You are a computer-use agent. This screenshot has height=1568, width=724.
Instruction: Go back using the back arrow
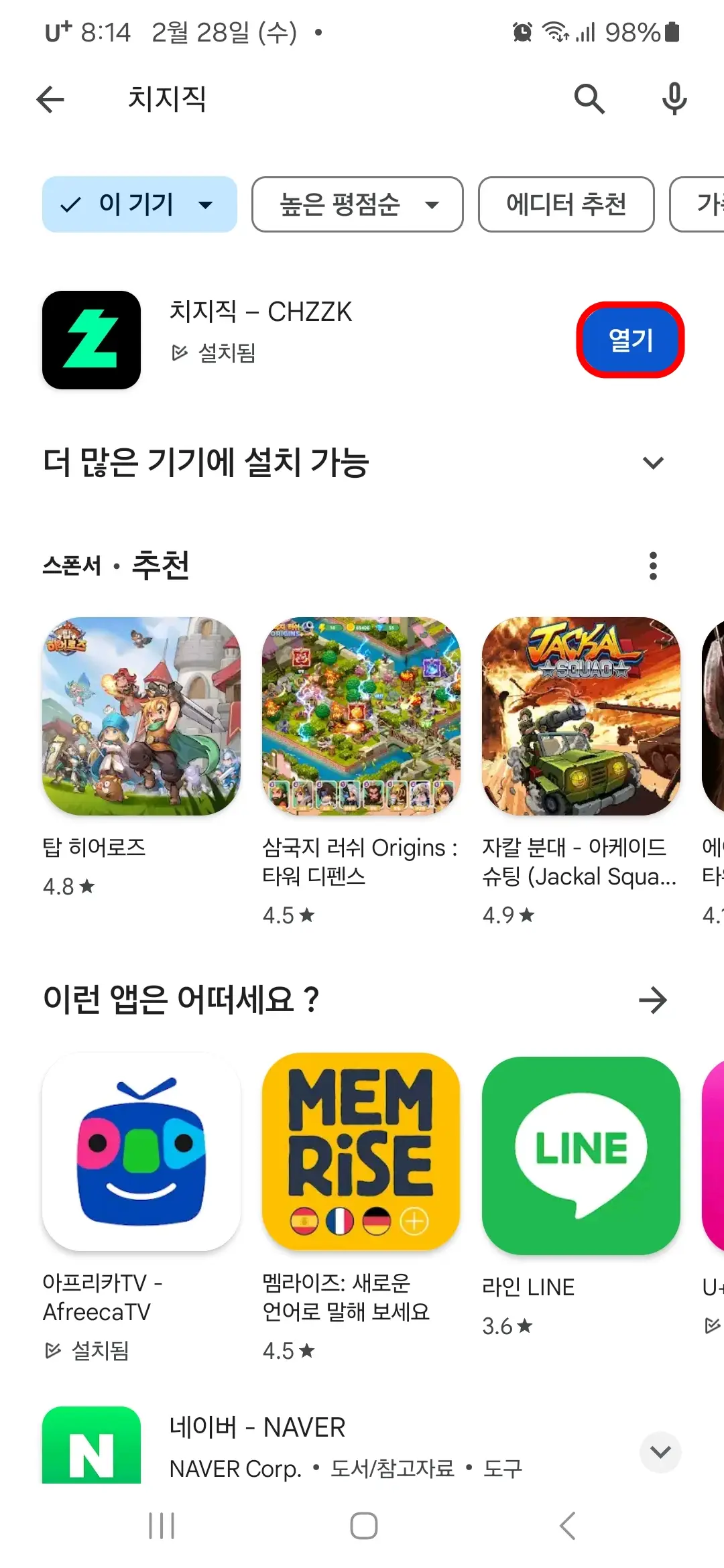point(50,99)
